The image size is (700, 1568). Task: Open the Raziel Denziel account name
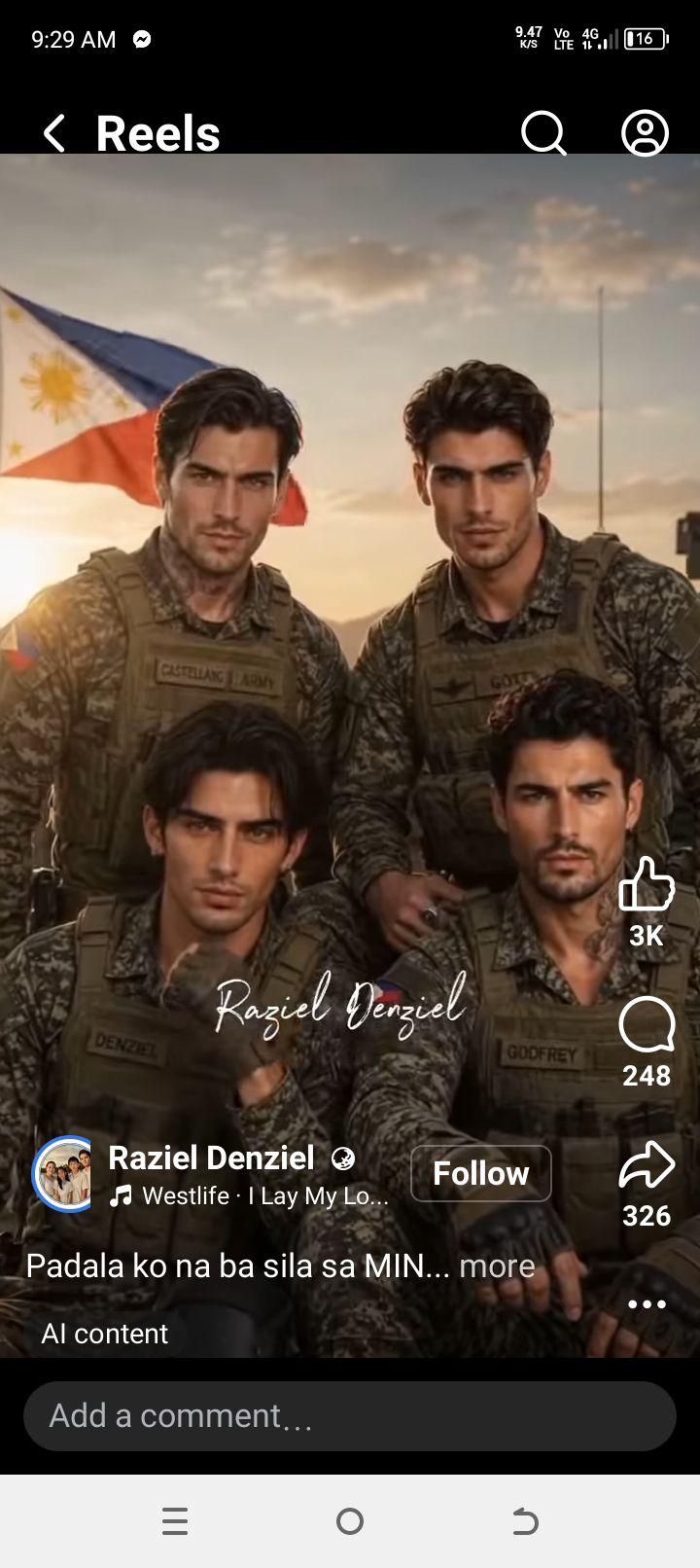click(x=211, y=1158)
